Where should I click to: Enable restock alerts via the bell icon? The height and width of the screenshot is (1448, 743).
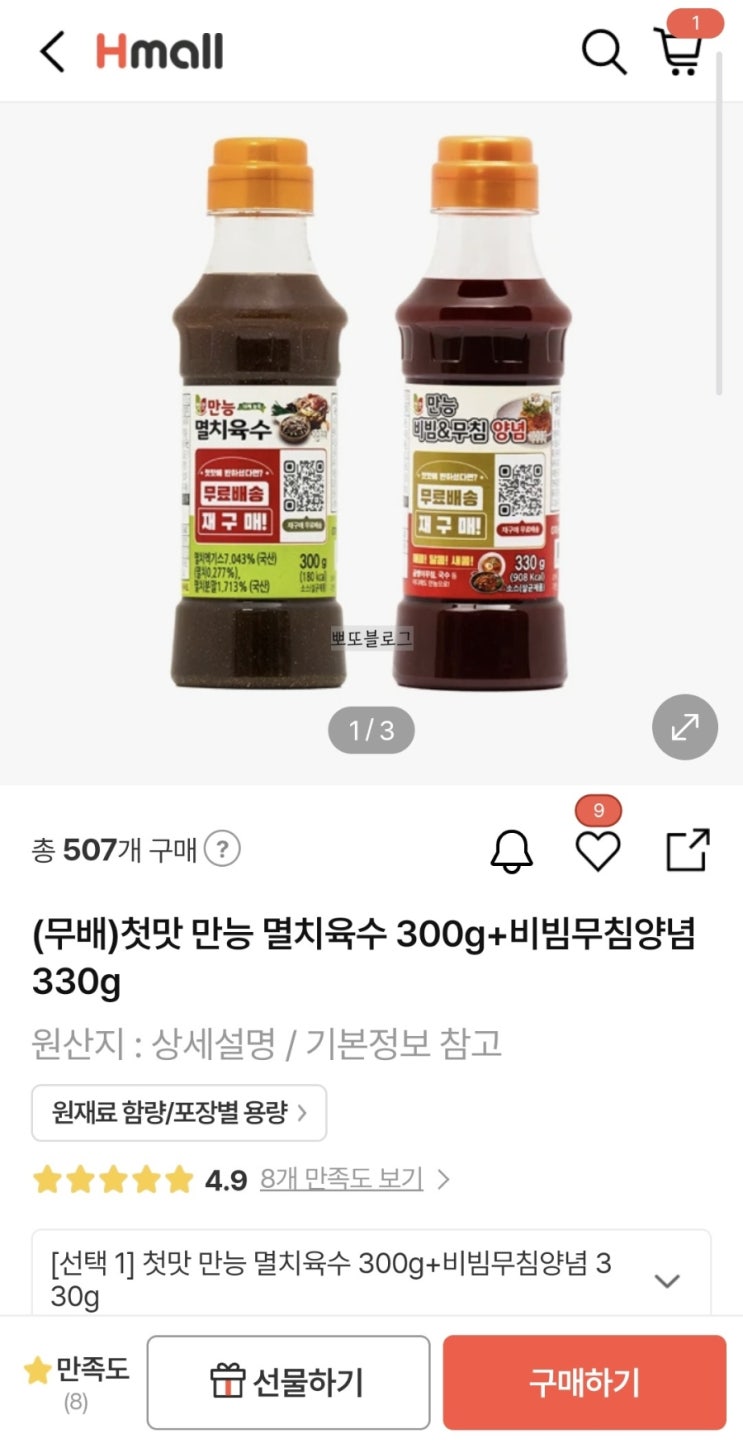coord(513,852)
